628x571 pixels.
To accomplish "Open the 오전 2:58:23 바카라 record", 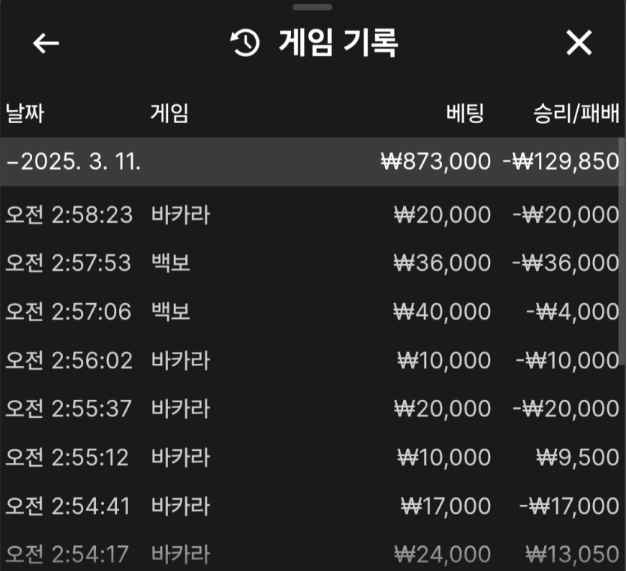I will (x=312, y=215).
